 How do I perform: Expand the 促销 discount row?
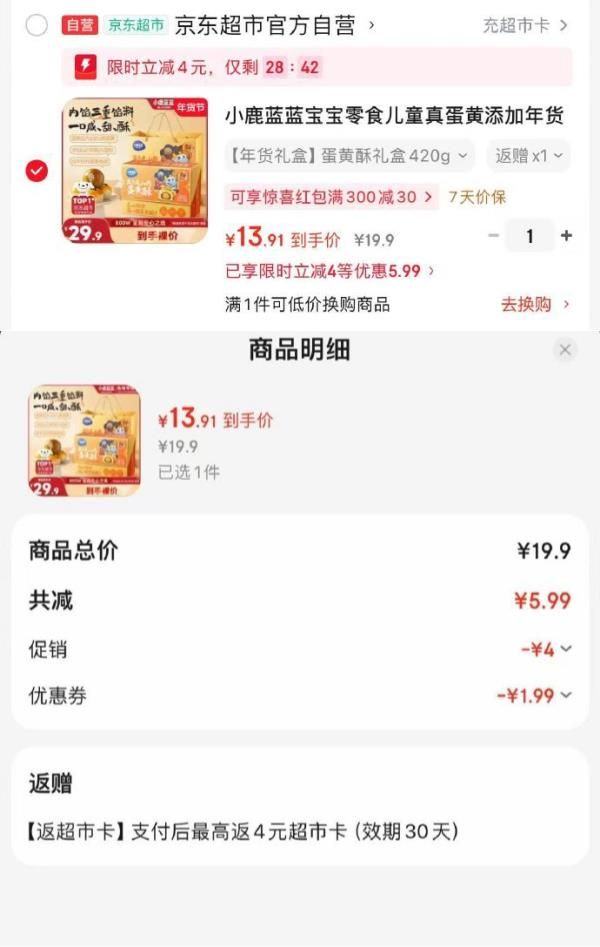click(x=546, y=649)
